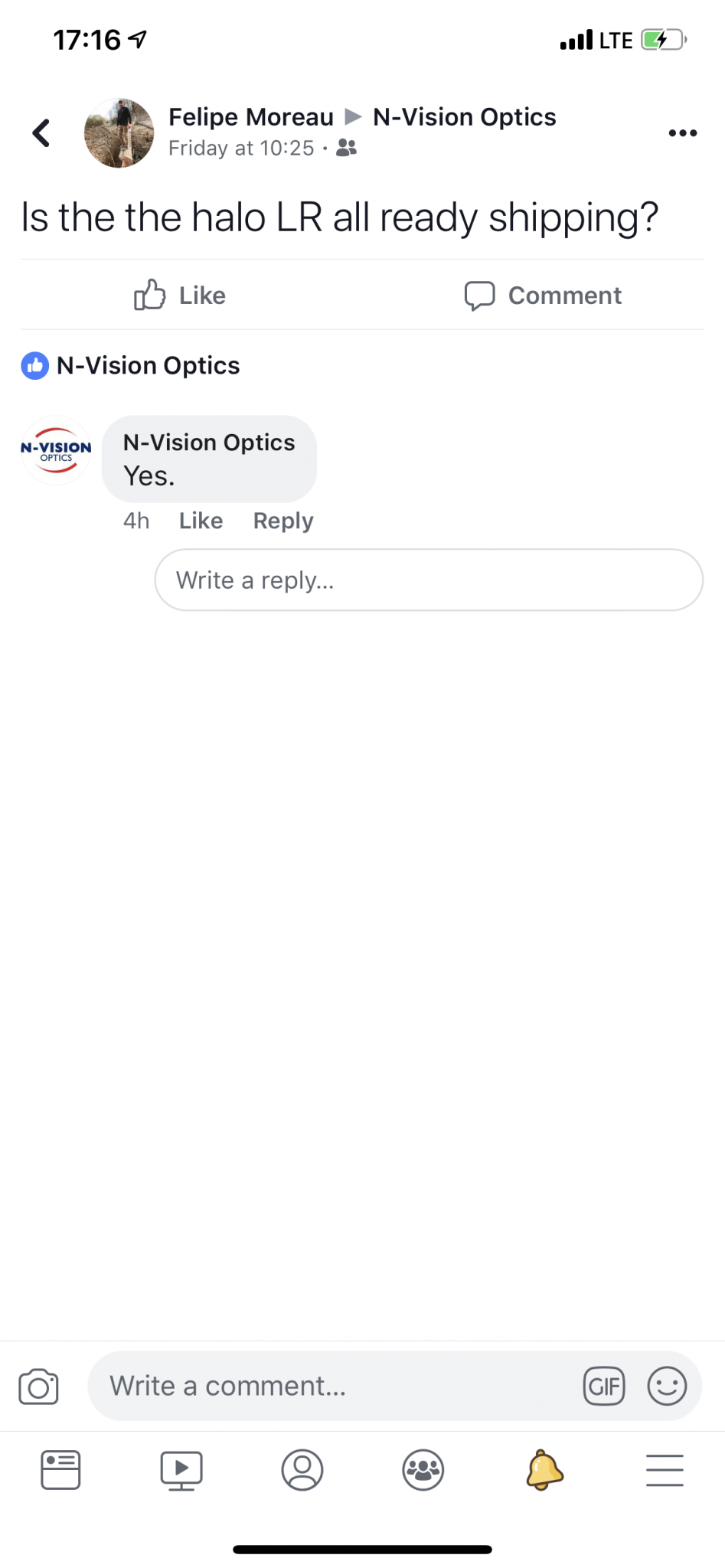Open N-Vision Optics commenter avatar
The width and height of the screenshot is (725, 1568).
click(56, 450)
